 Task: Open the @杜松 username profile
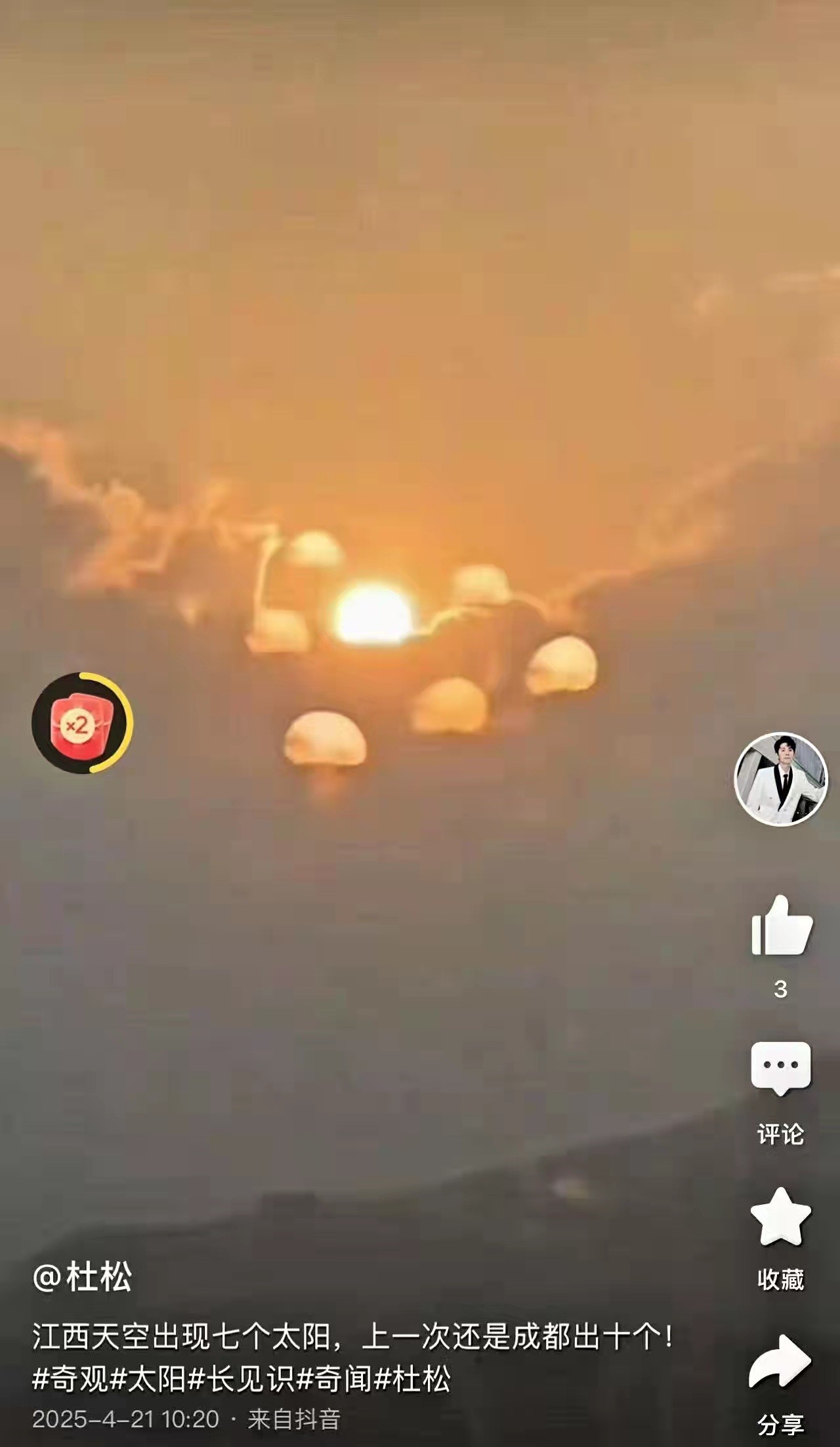click(83, 1277)
